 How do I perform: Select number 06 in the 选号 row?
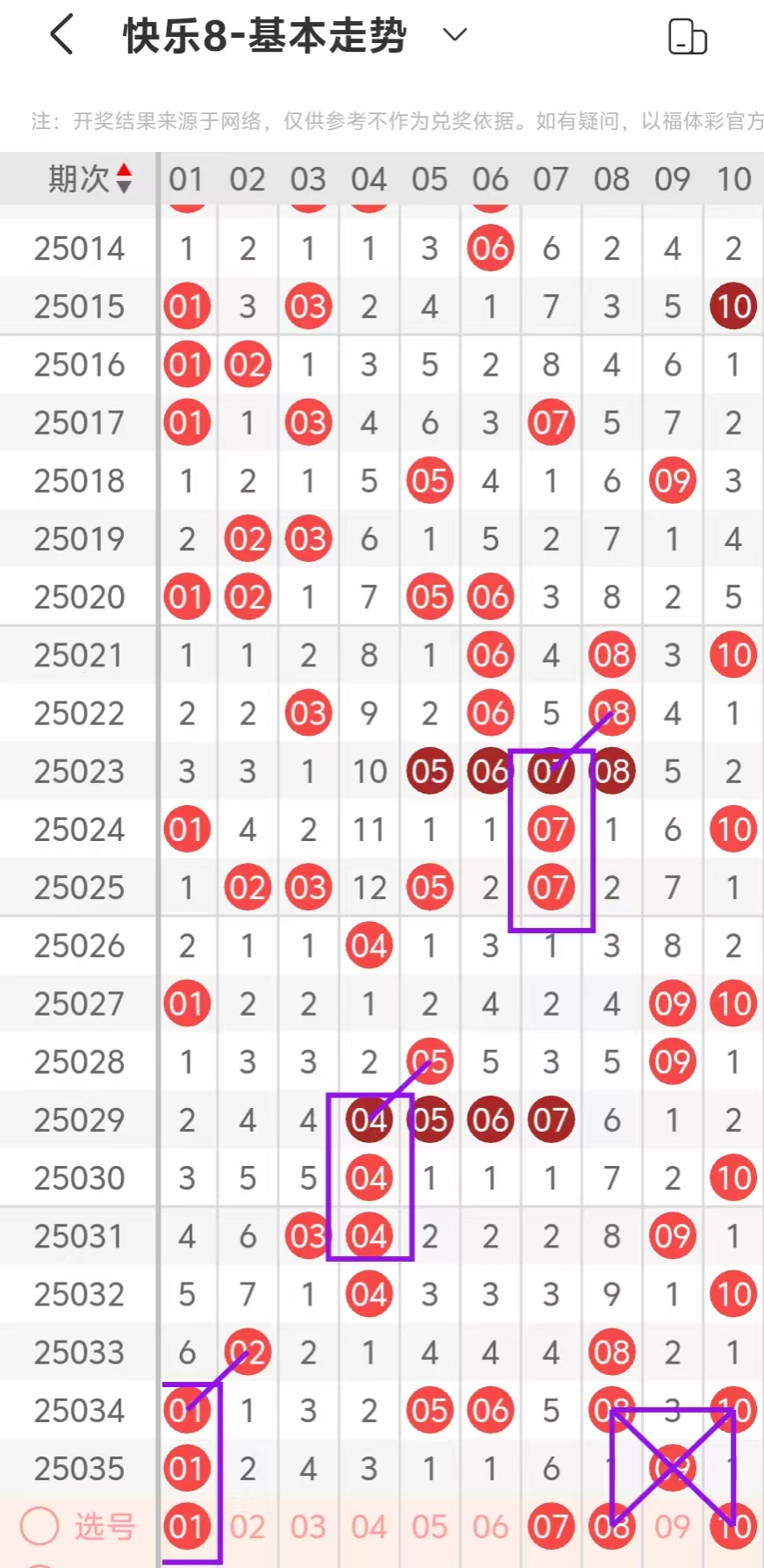click(x=490, y=1527)
